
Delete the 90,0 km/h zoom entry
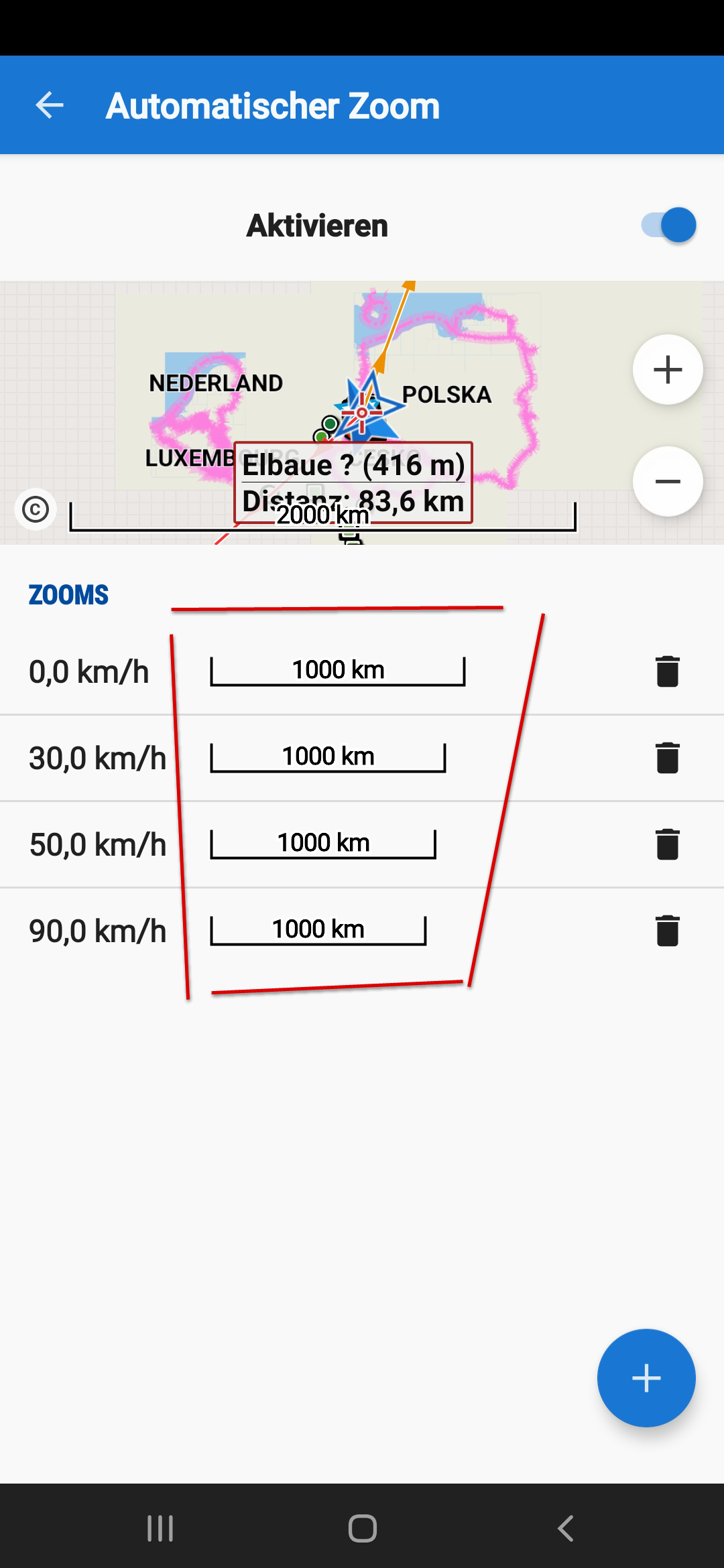point(668,931)
